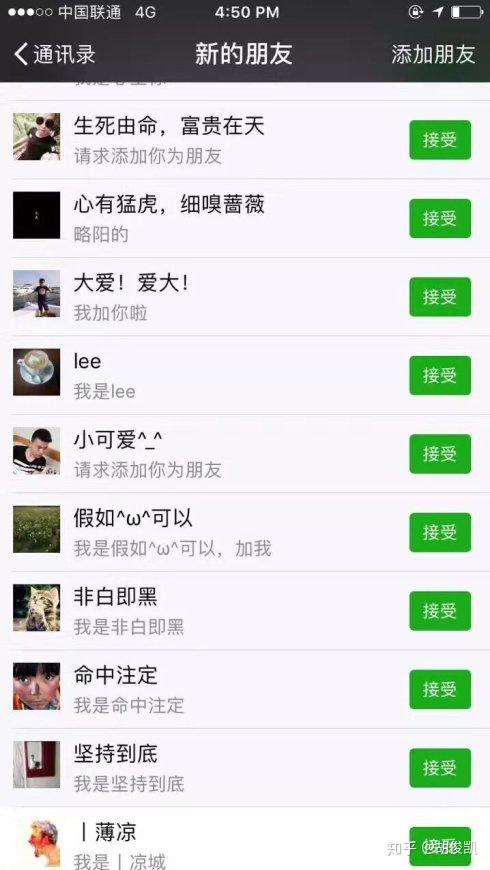Open 添加朋友 in the top bar

click(x=433, y=54)
